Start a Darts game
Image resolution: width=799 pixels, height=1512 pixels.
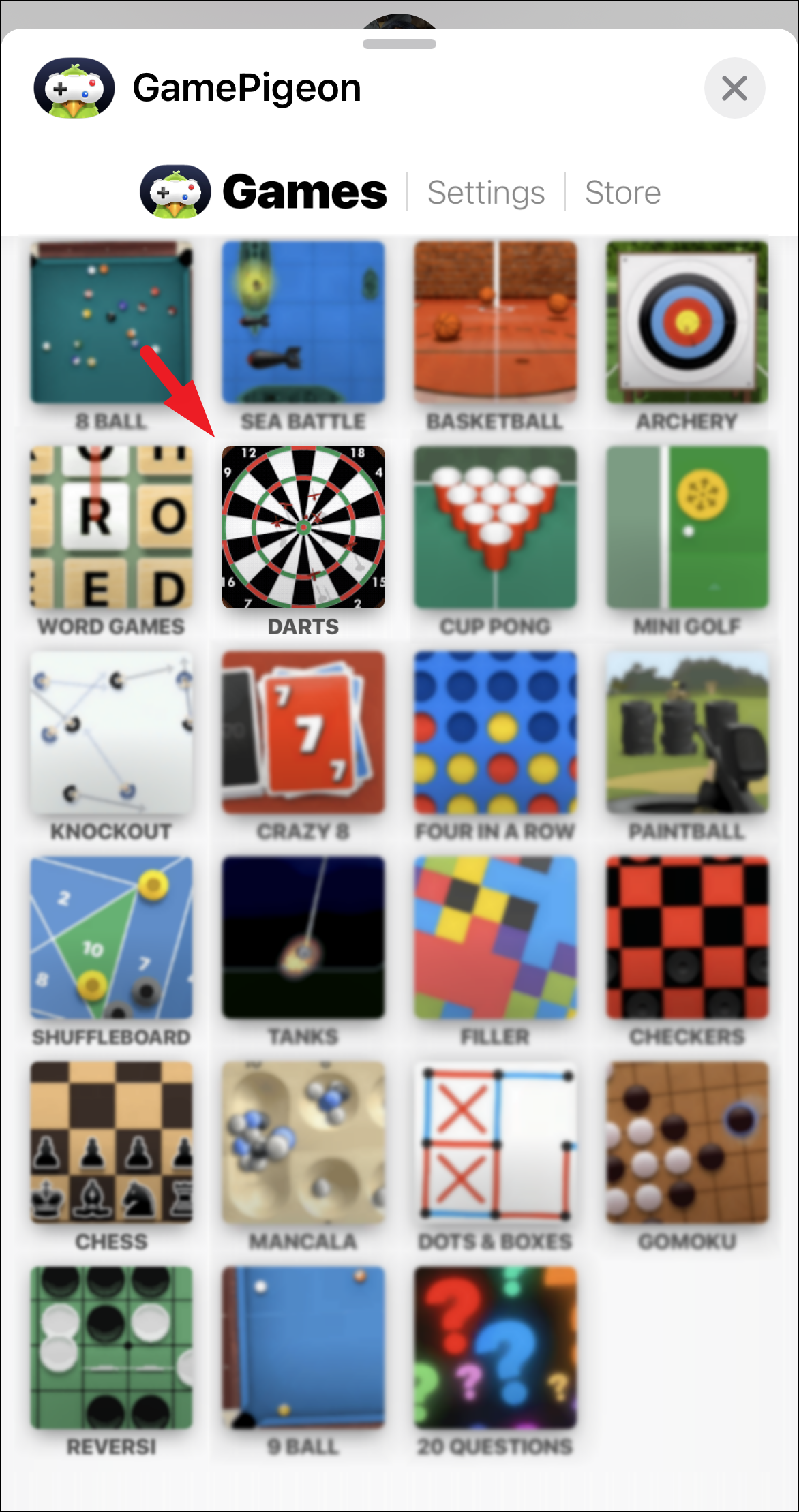pyautogui.click(x=303, y=527)
